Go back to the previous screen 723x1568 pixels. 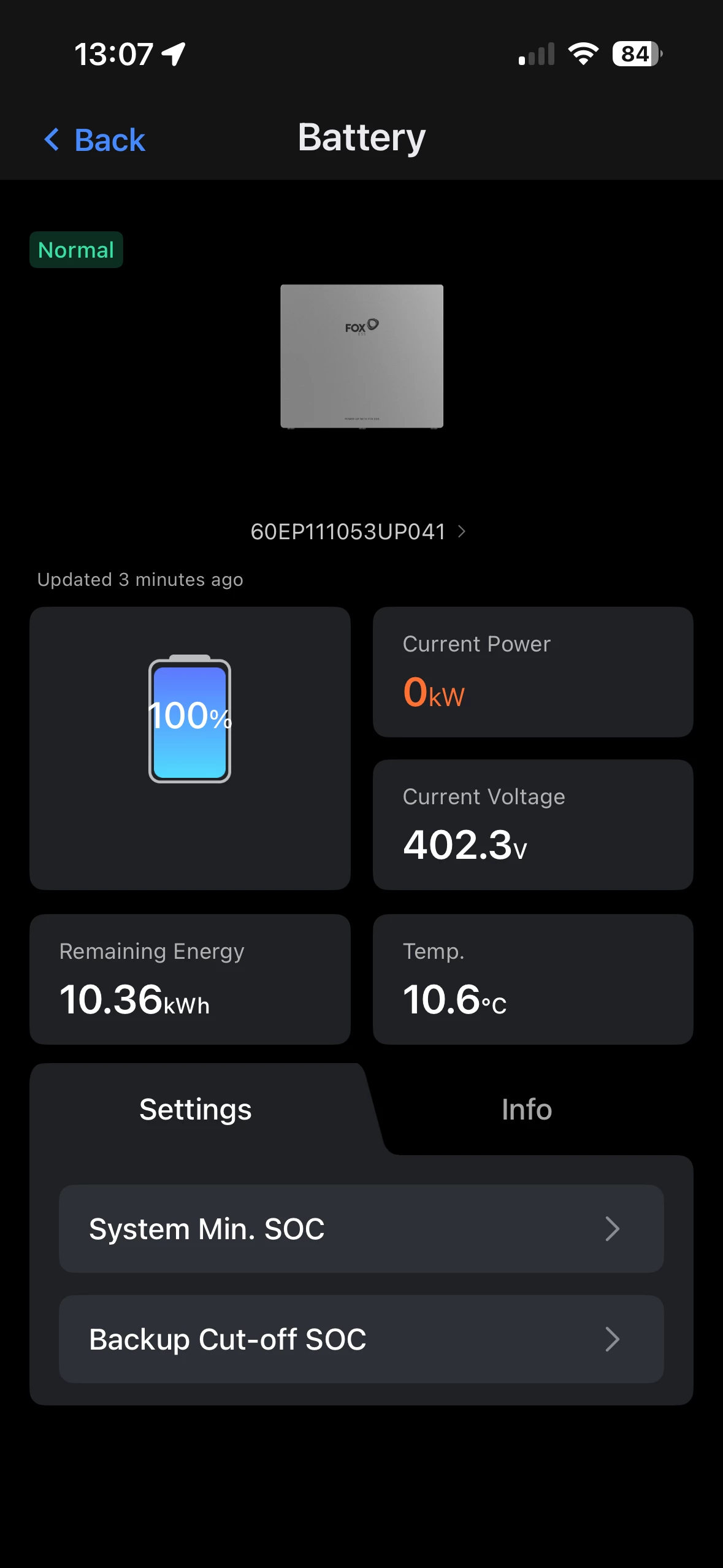[95, 140]
